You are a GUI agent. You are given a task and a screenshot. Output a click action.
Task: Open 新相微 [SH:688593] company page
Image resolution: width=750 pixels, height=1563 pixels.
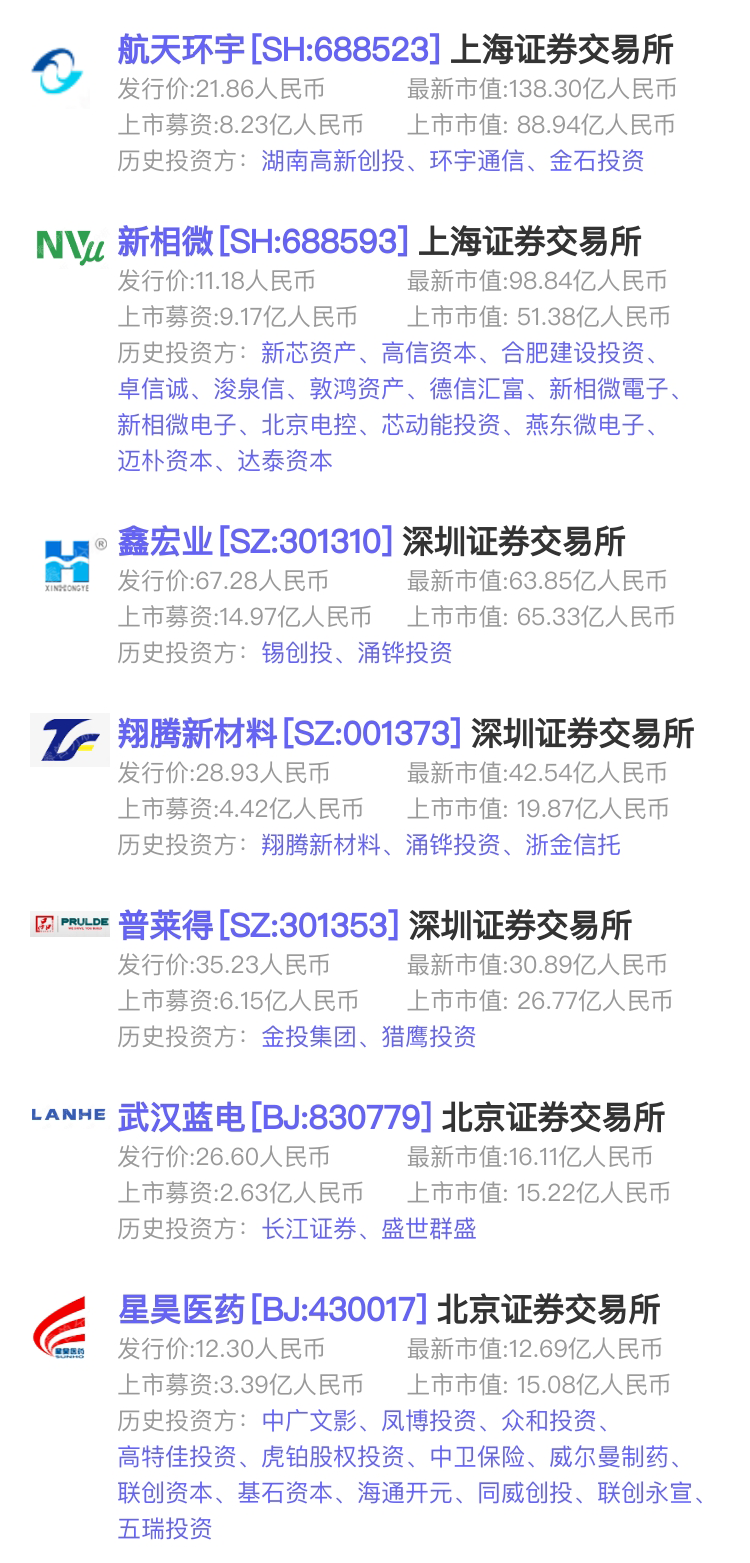coord(263,241)
